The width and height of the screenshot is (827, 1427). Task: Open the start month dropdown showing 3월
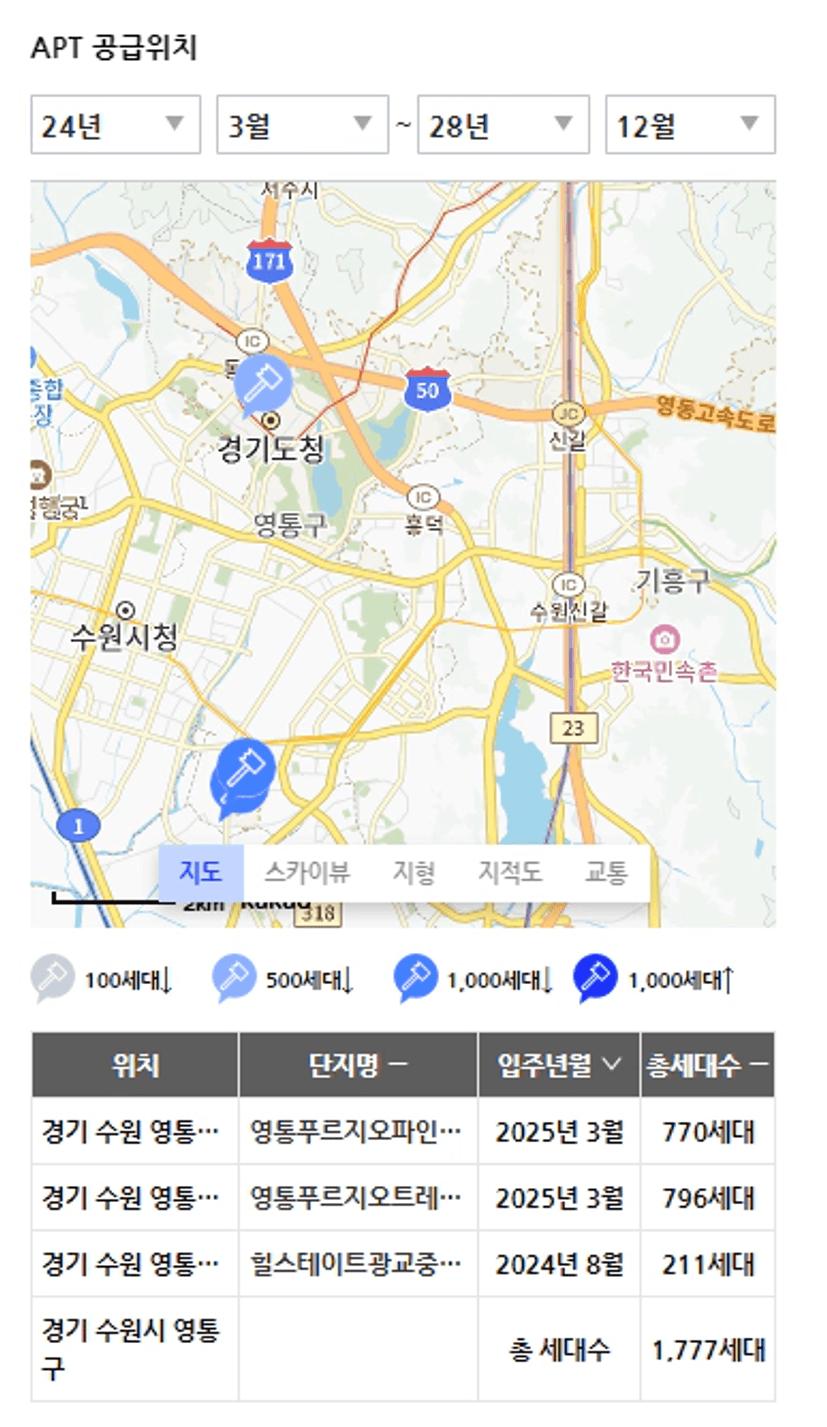(x=302, y=125)
